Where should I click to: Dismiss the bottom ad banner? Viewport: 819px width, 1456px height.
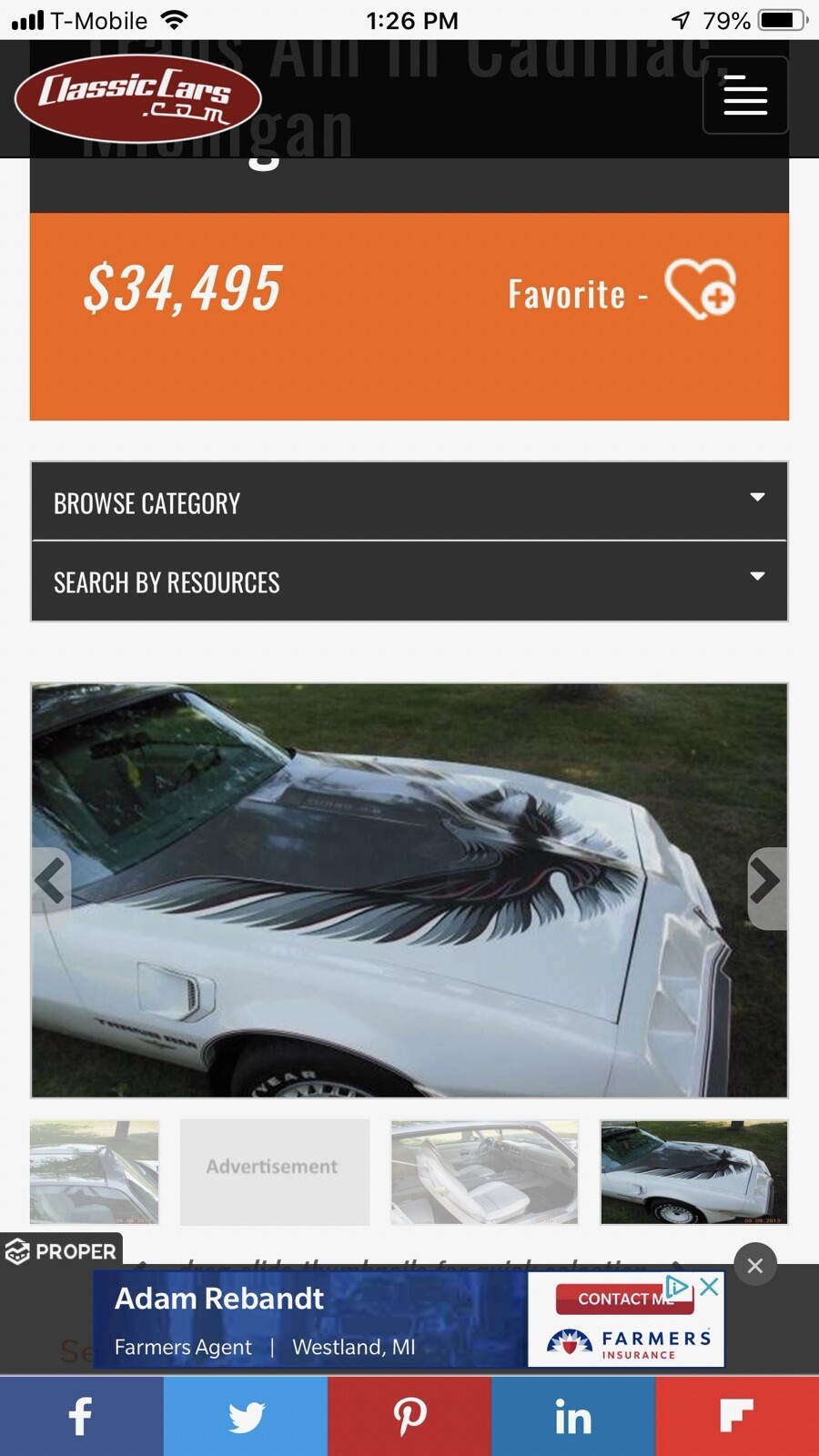[x=754, y=1265]
